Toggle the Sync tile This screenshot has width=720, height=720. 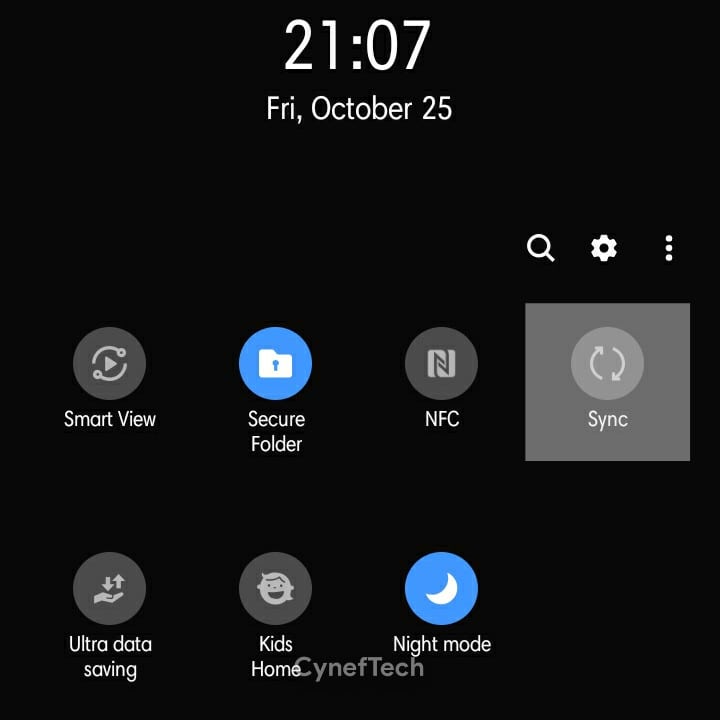[x=607, y=363]
